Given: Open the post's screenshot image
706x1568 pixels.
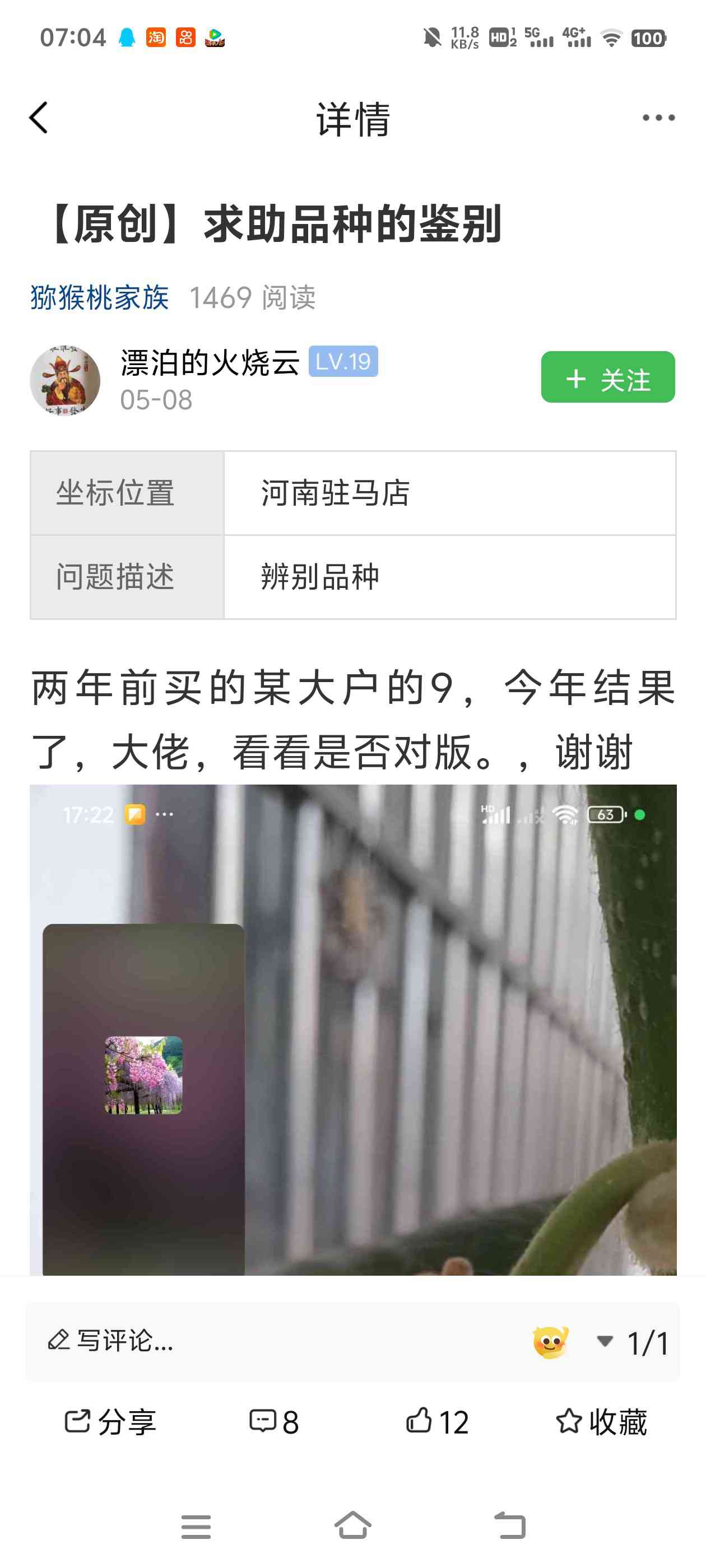Looking at the screenshot, I should click(x=352, y=1029).
